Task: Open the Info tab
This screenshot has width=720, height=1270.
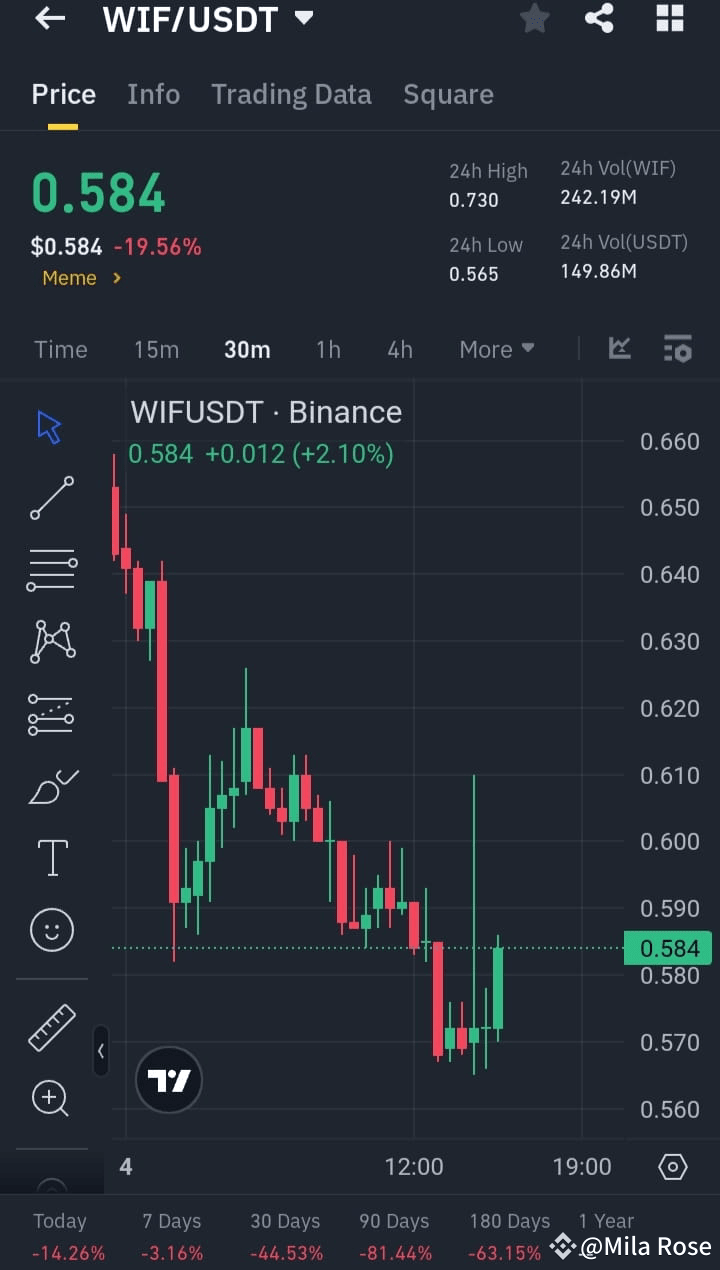Action: click(153, 94)
